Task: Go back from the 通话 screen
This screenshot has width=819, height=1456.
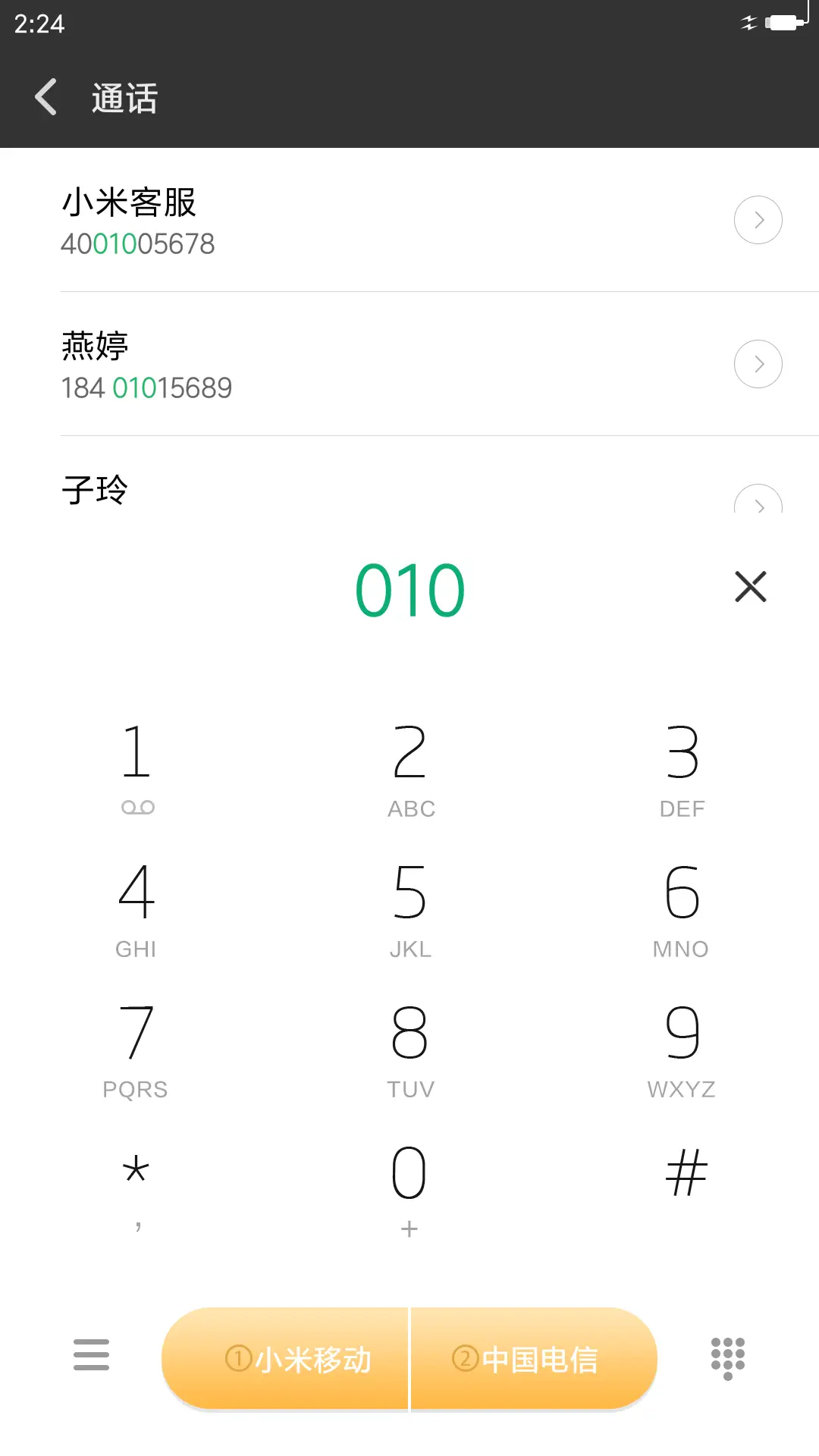Action: coord(47,98)
